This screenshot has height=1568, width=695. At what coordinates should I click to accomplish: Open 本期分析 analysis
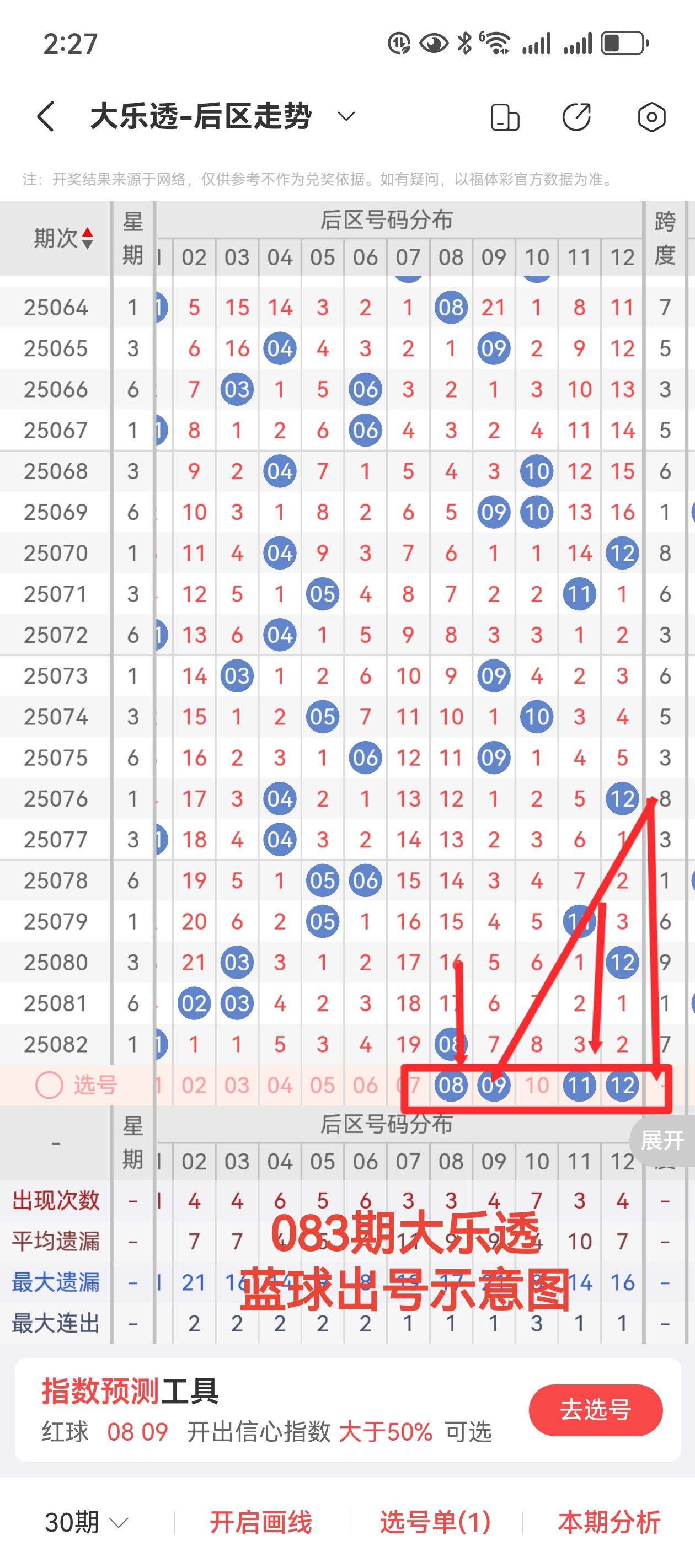click(608, 1522)
